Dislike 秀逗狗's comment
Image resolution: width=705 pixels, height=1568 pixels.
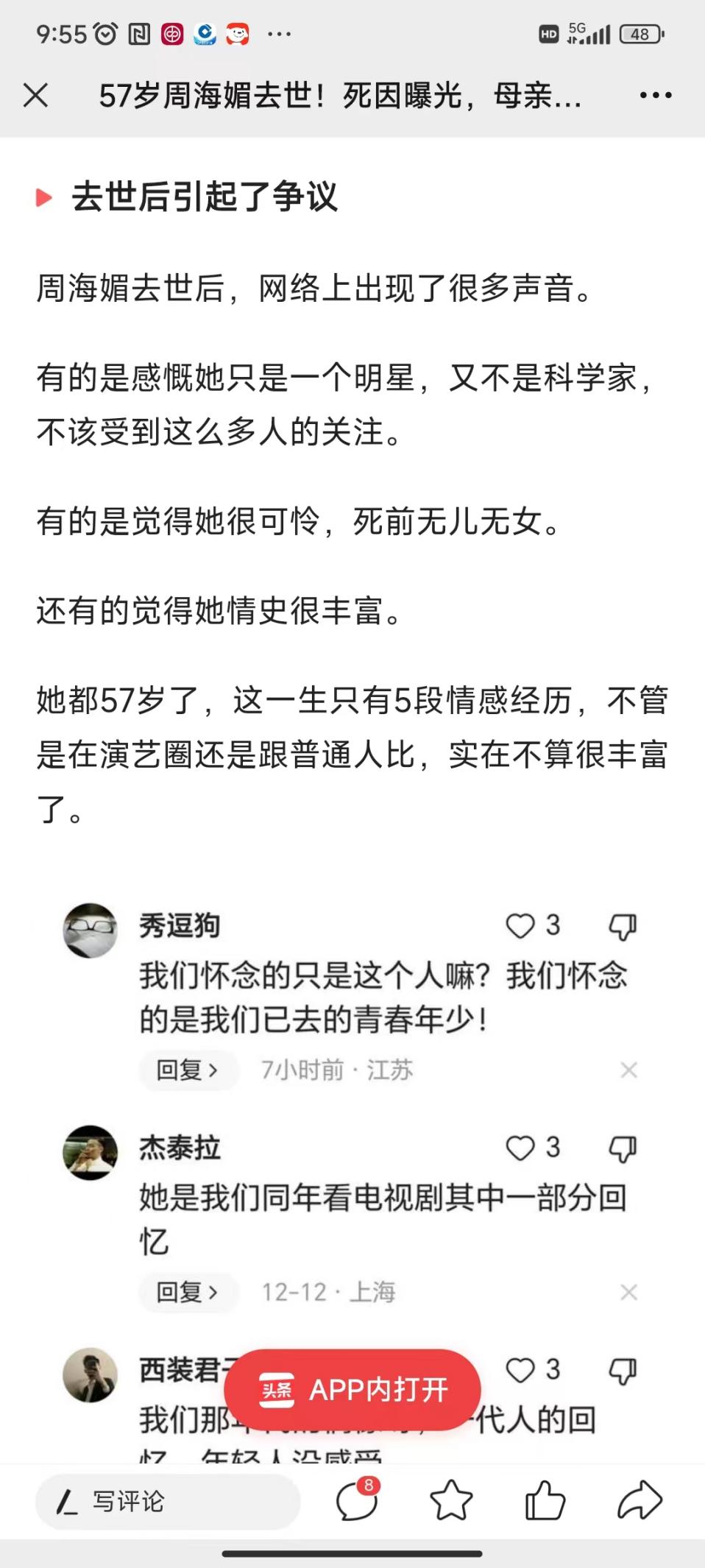pyautogui.click(x=623, y=927)
